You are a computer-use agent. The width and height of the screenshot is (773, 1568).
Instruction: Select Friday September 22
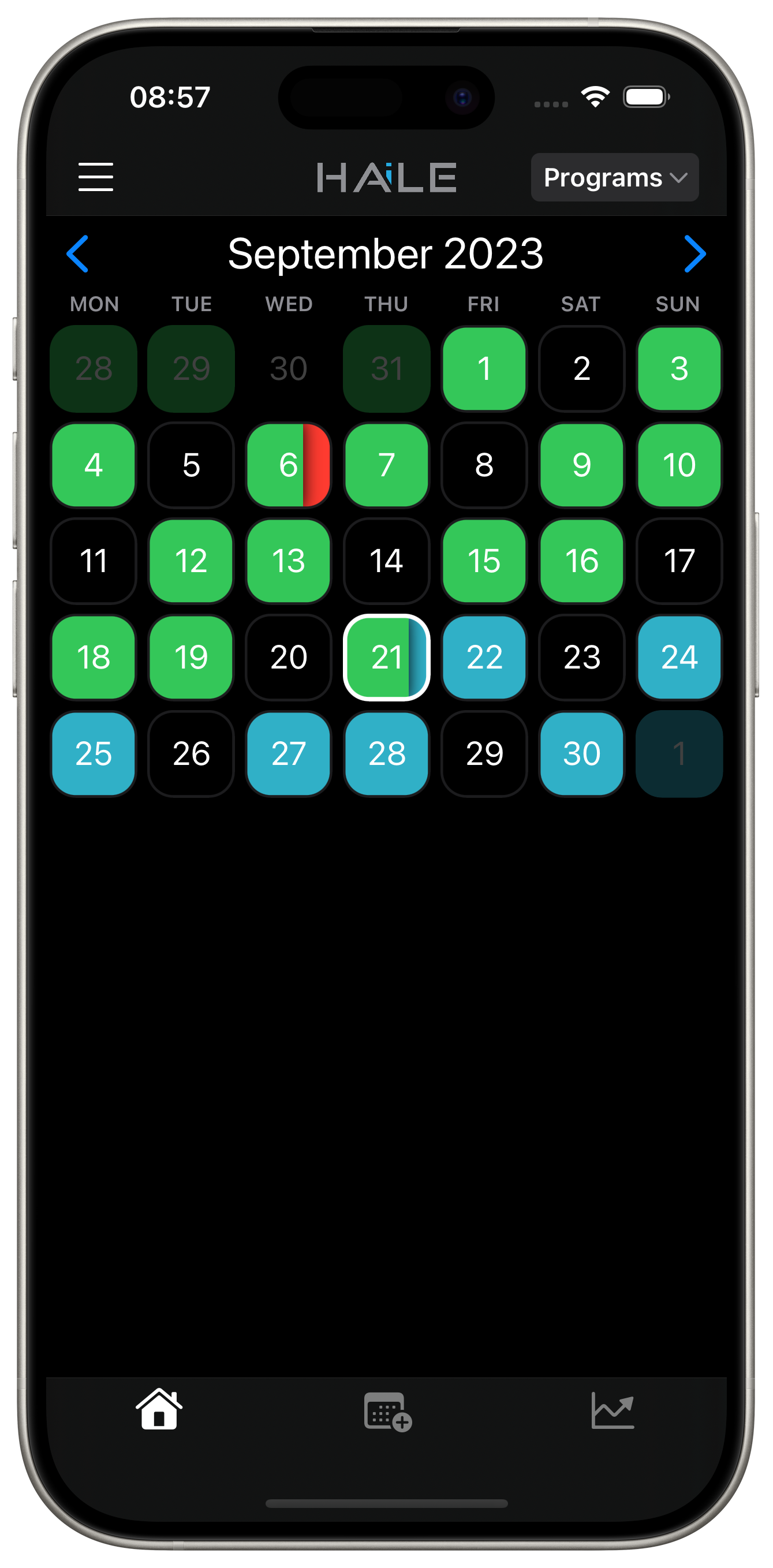point(484,658)
